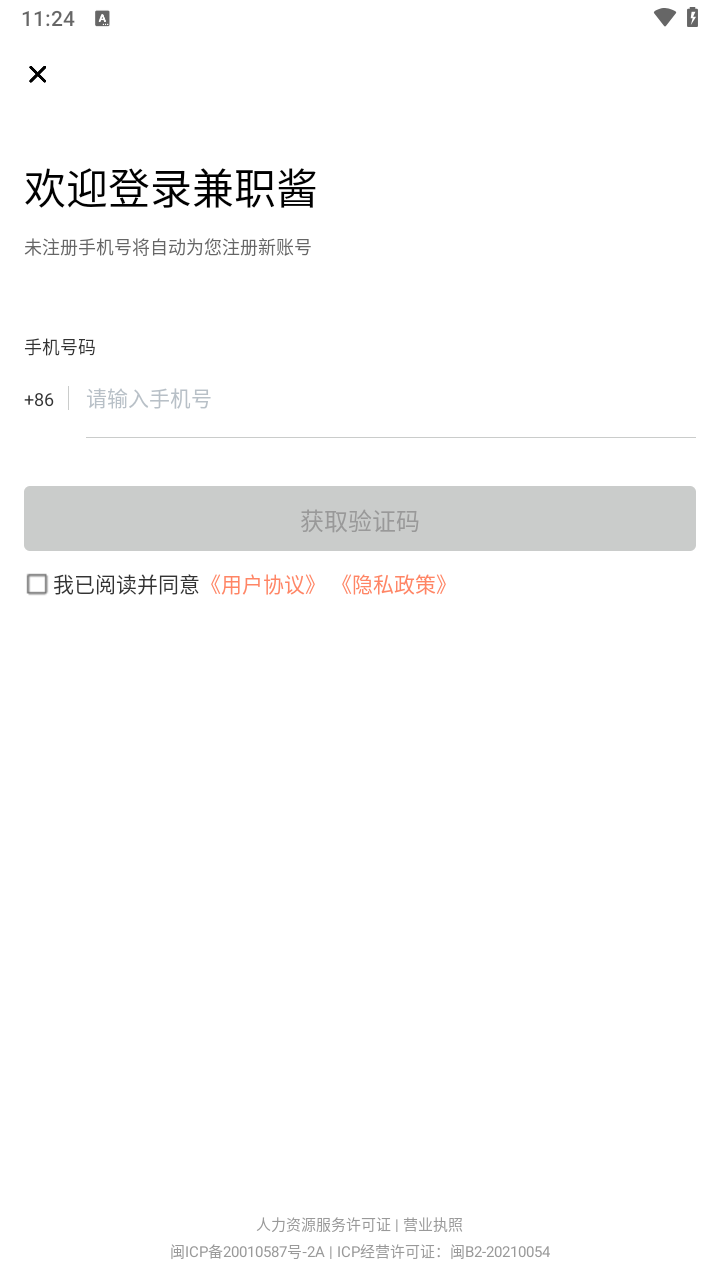View the 营业执照 license

(433, 1225)
